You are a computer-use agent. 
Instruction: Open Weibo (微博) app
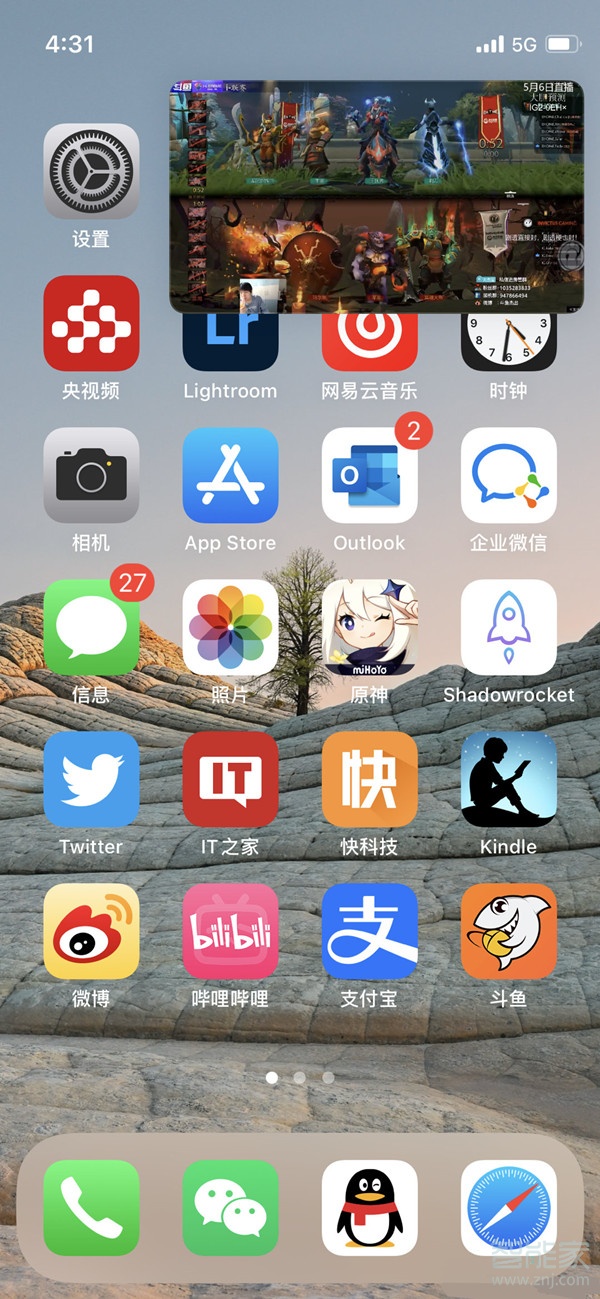[x=91, y=931]
